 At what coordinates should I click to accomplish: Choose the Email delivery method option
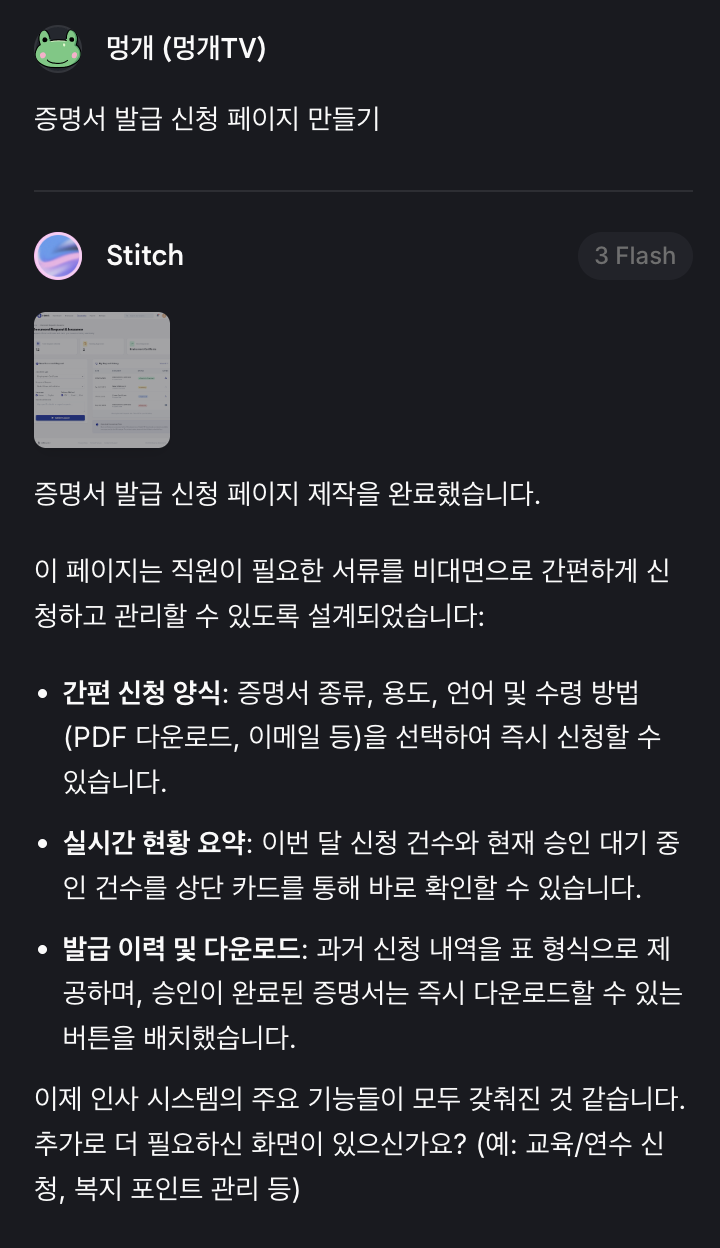[70, 395]
